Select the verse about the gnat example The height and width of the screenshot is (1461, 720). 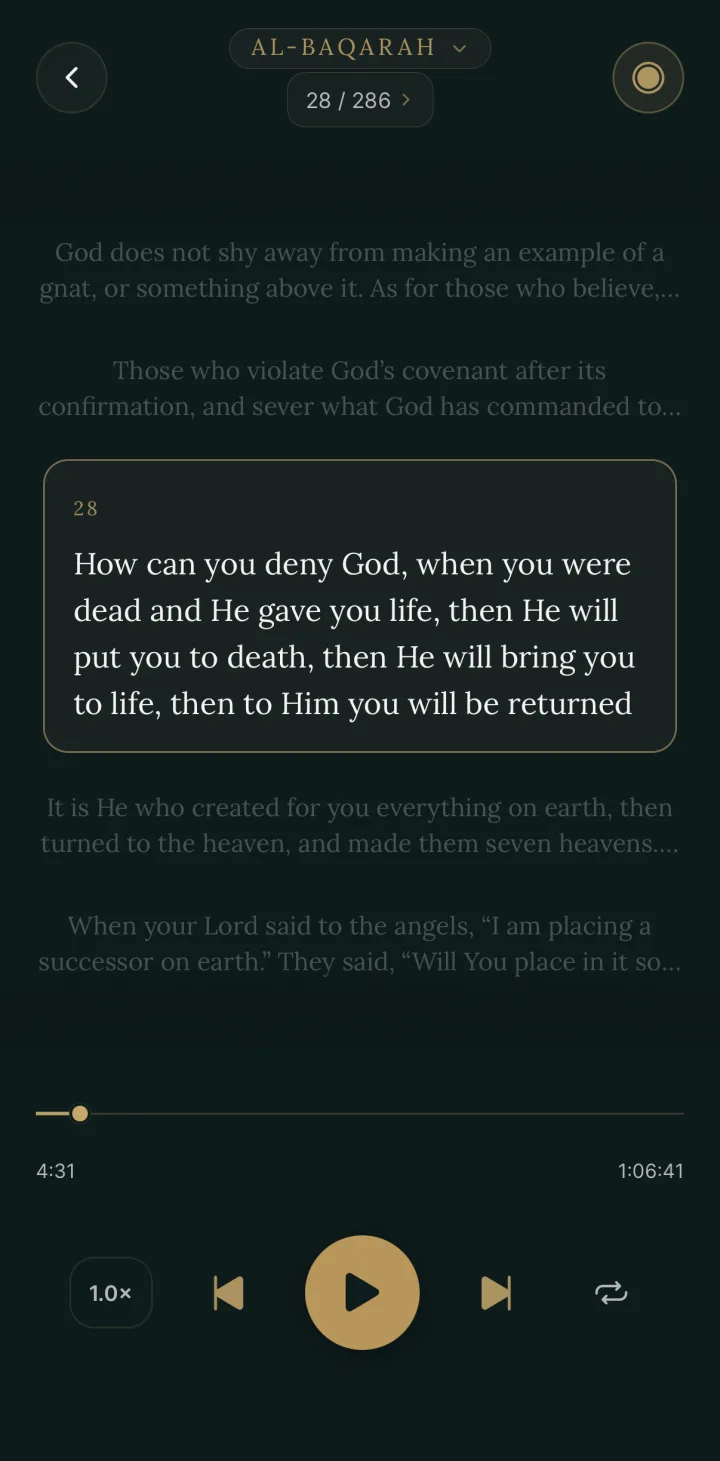[x=360, y=271]
